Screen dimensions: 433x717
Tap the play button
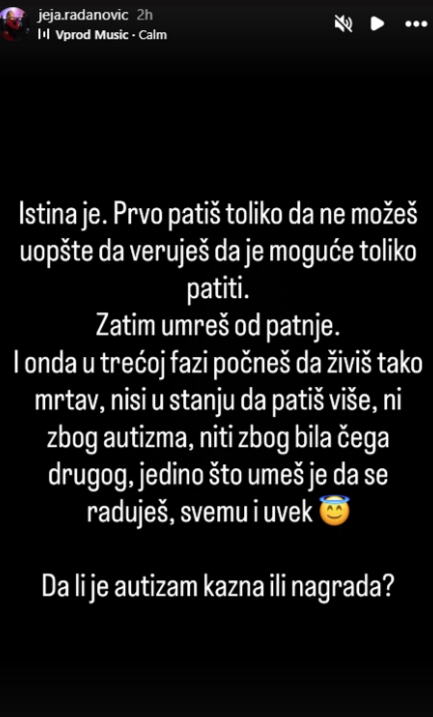pyautogui.click(x=377, y=24)
